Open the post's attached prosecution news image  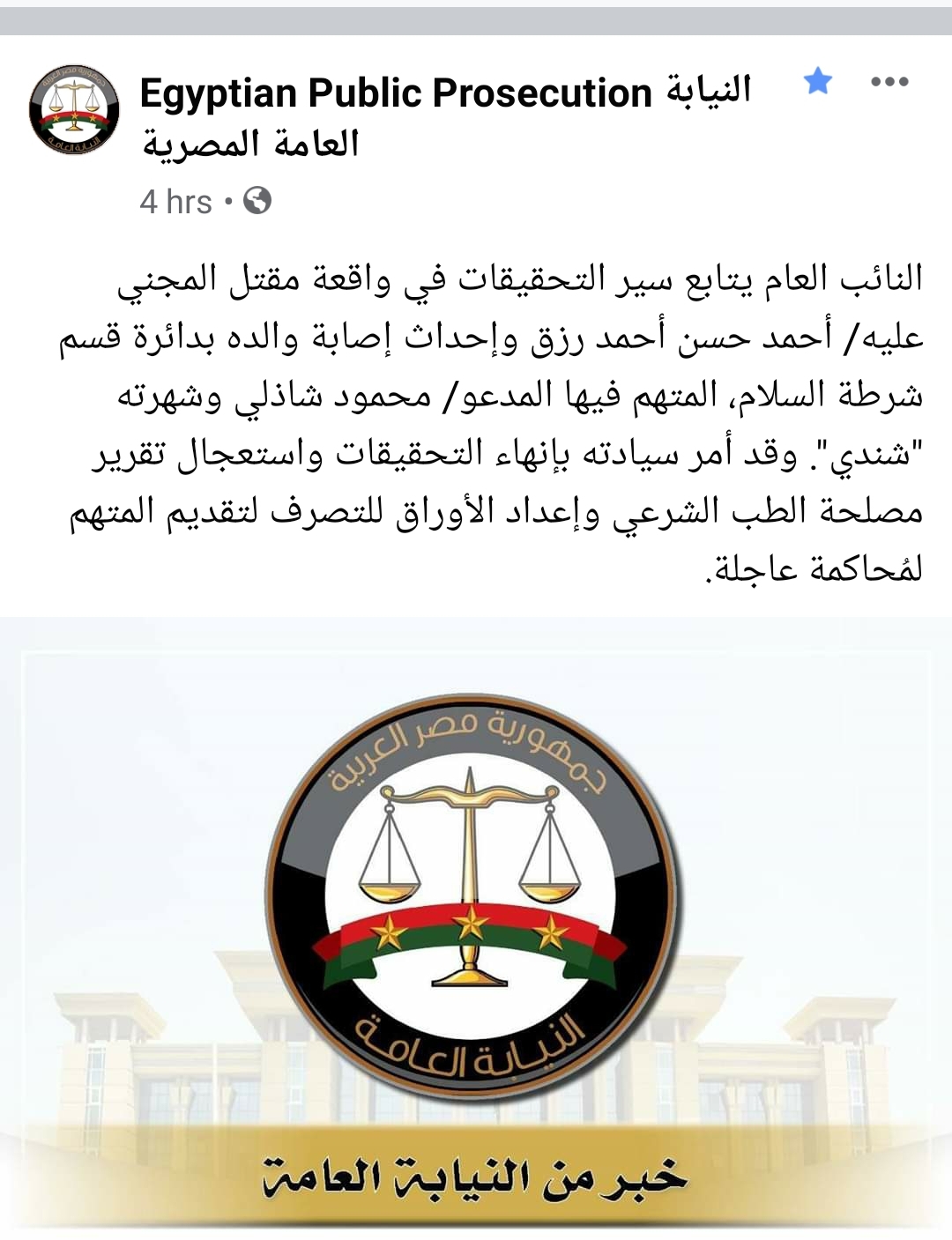pos(476,925)
